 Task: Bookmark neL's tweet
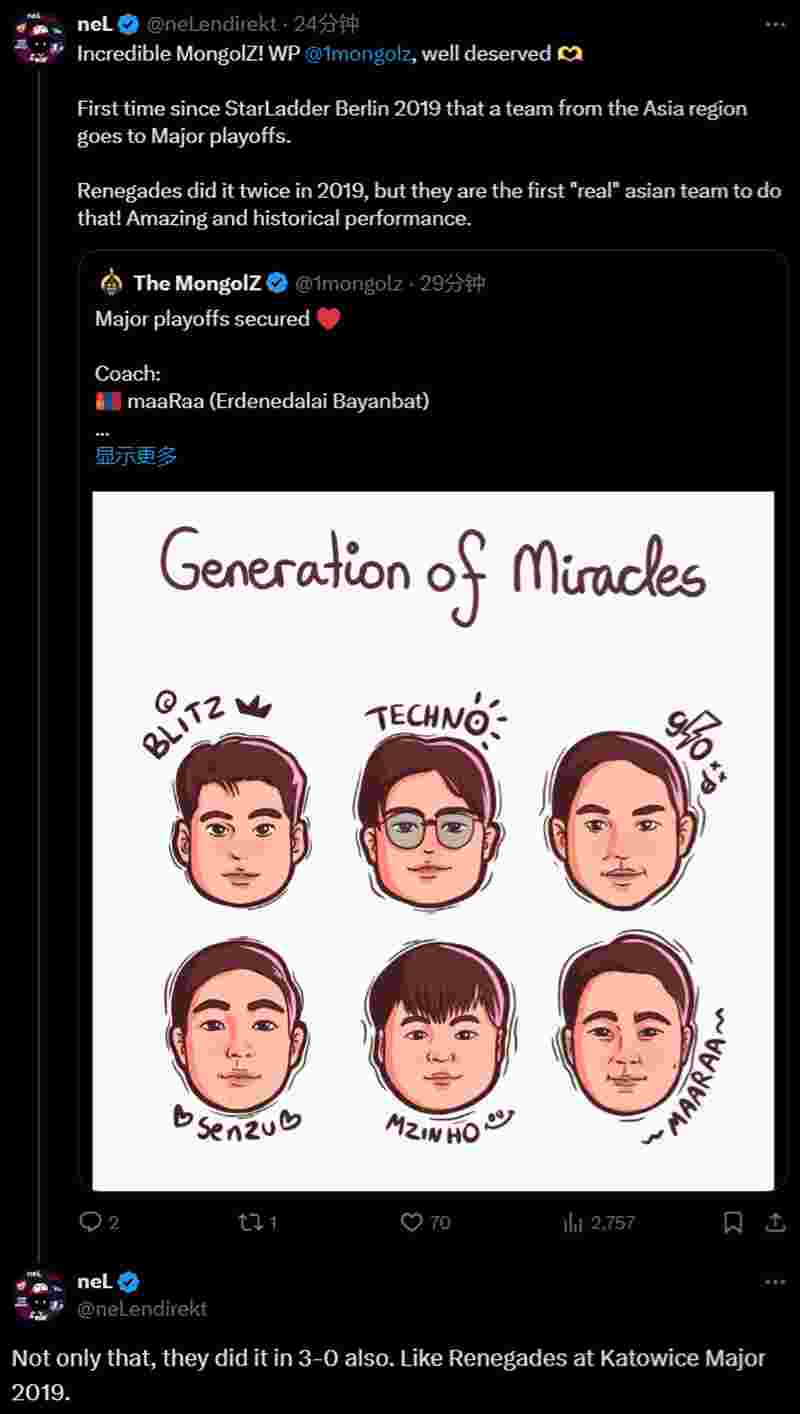[x=733, y=1222]
